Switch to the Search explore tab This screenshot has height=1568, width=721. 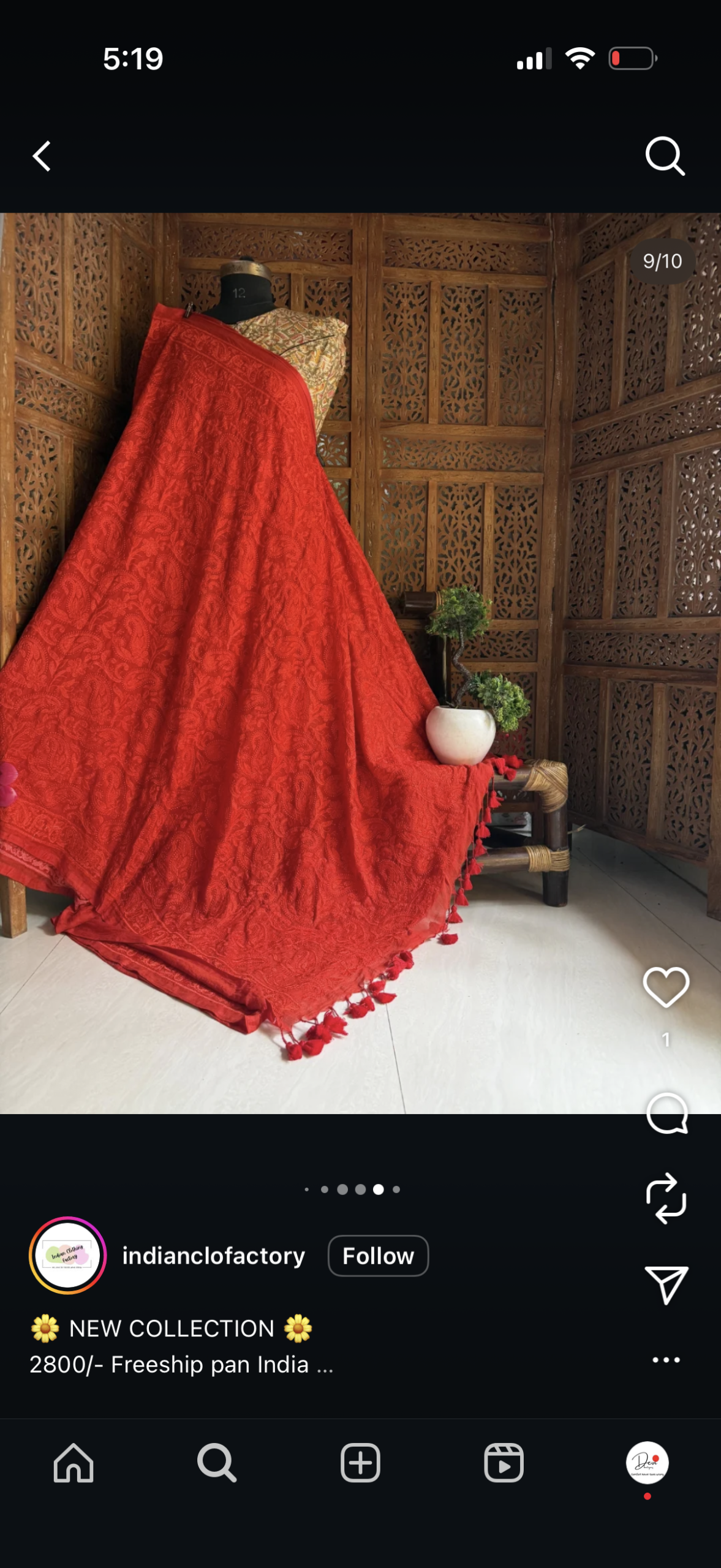[217, 1463]
